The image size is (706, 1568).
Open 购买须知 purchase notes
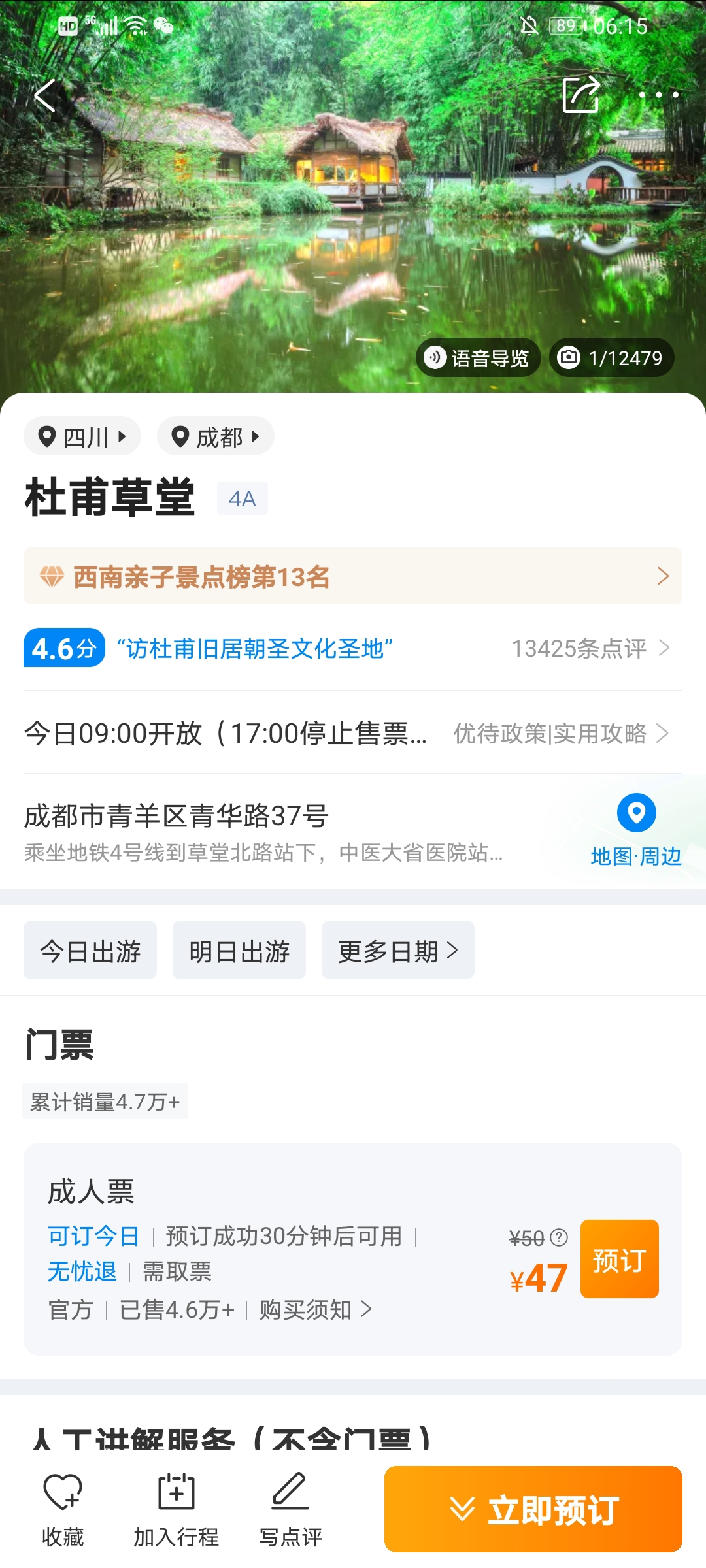315,1310
